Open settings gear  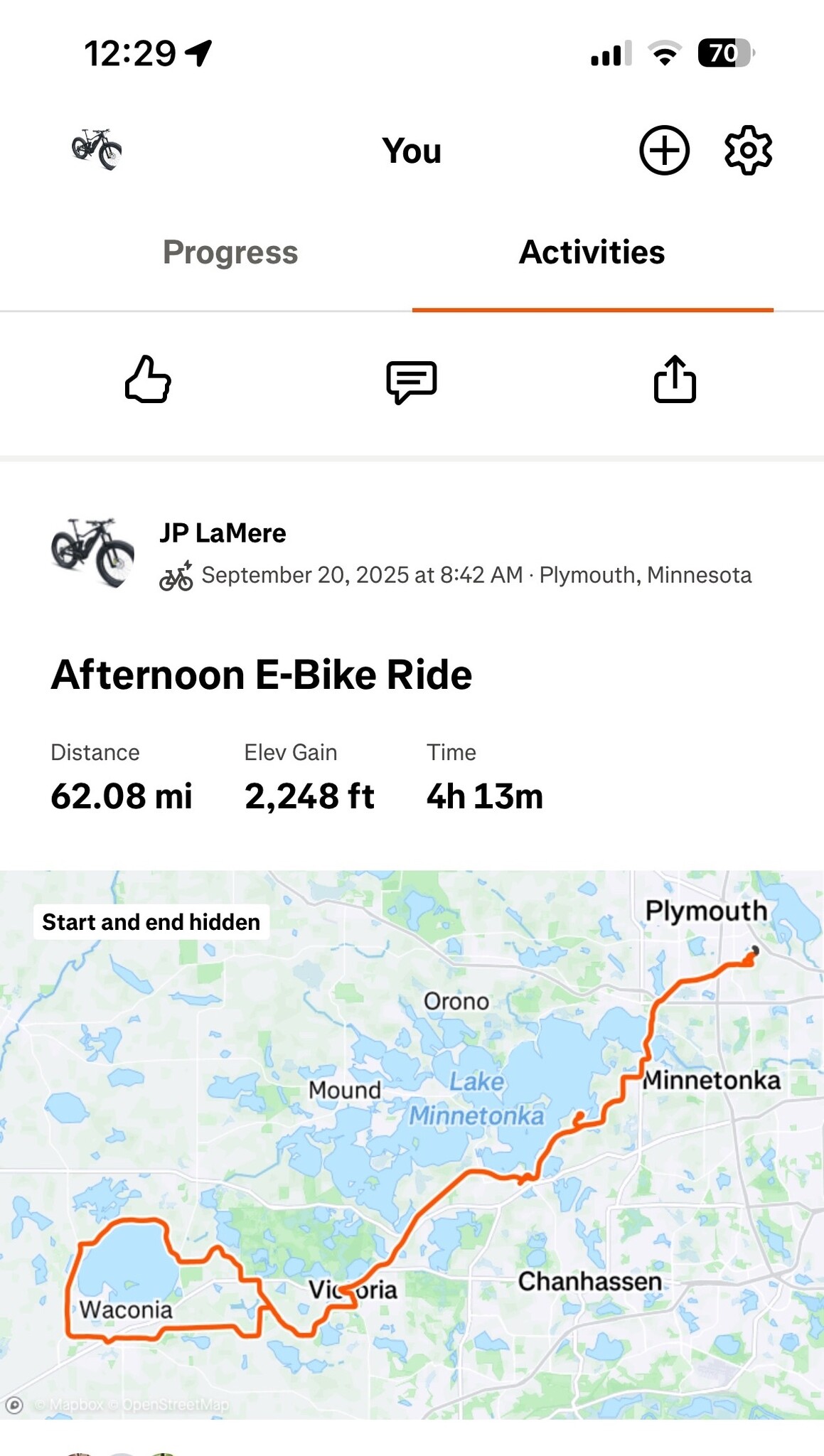pos(748,150)
